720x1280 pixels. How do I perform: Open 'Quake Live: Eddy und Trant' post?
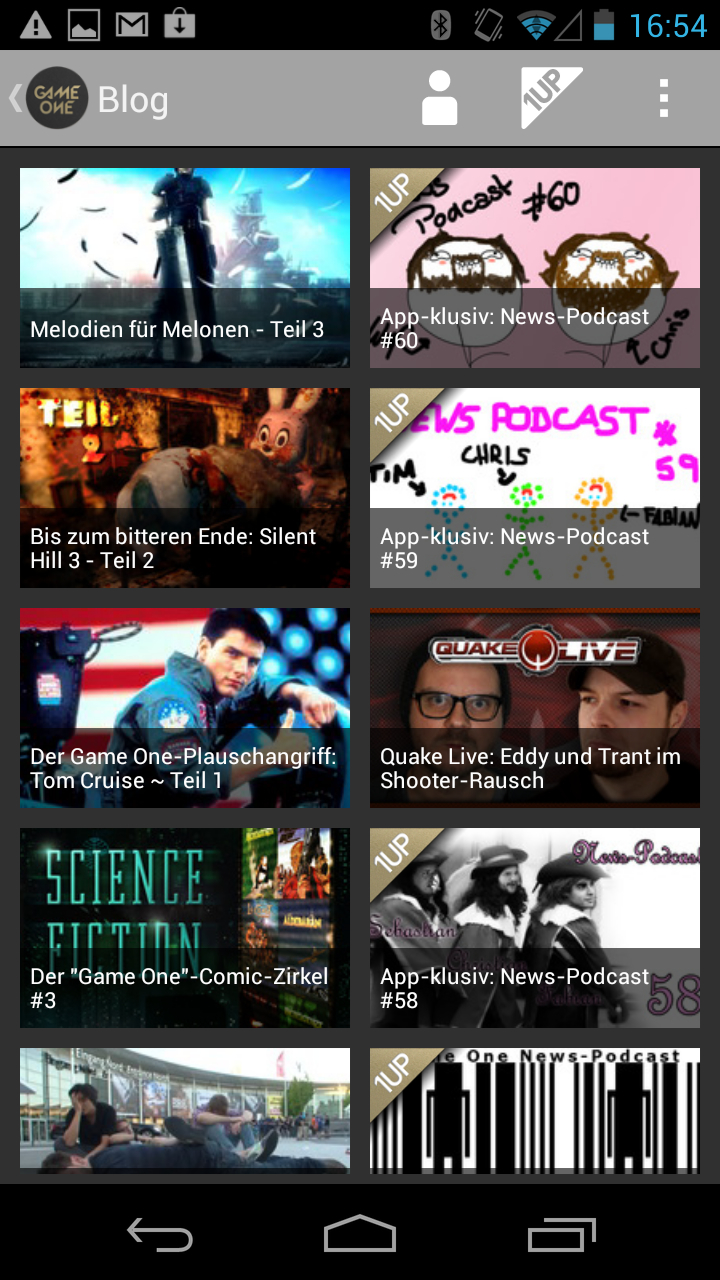[535, 708]
